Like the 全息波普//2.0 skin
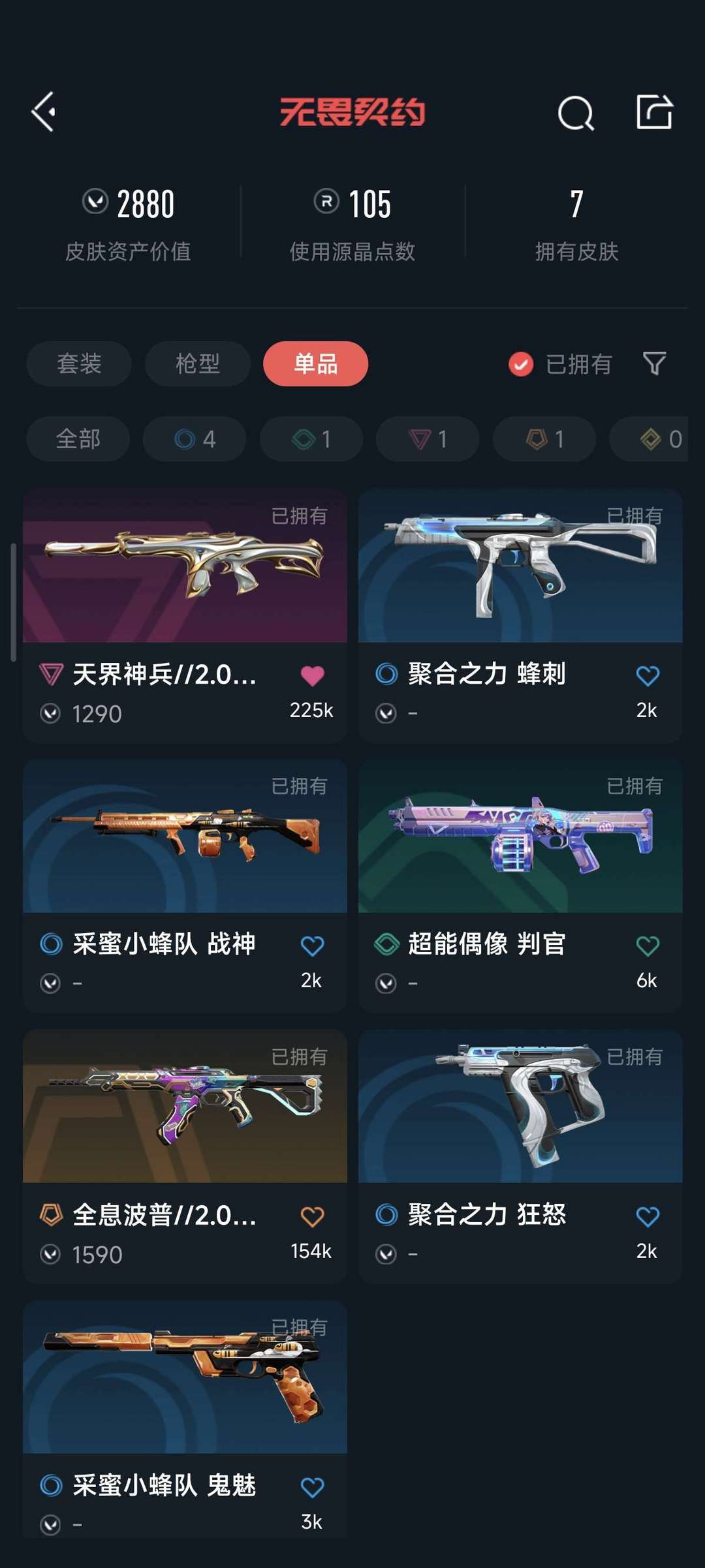Image resolution: width=705 pixels, height=1568 pixels. pyautogui.click(x=312, y=1216)
